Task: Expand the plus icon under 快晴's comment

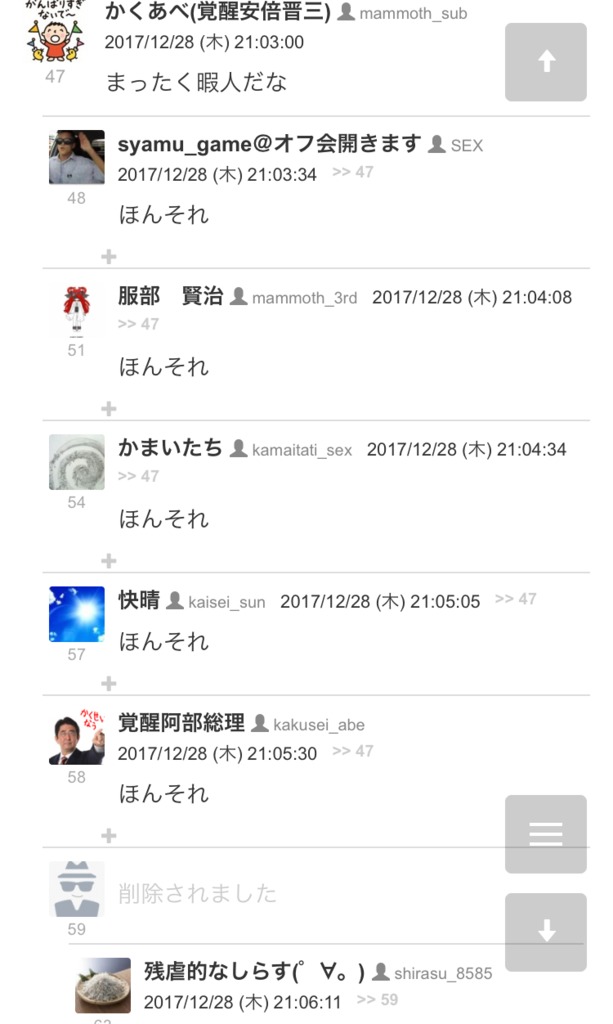Action: tap(109, 684)
